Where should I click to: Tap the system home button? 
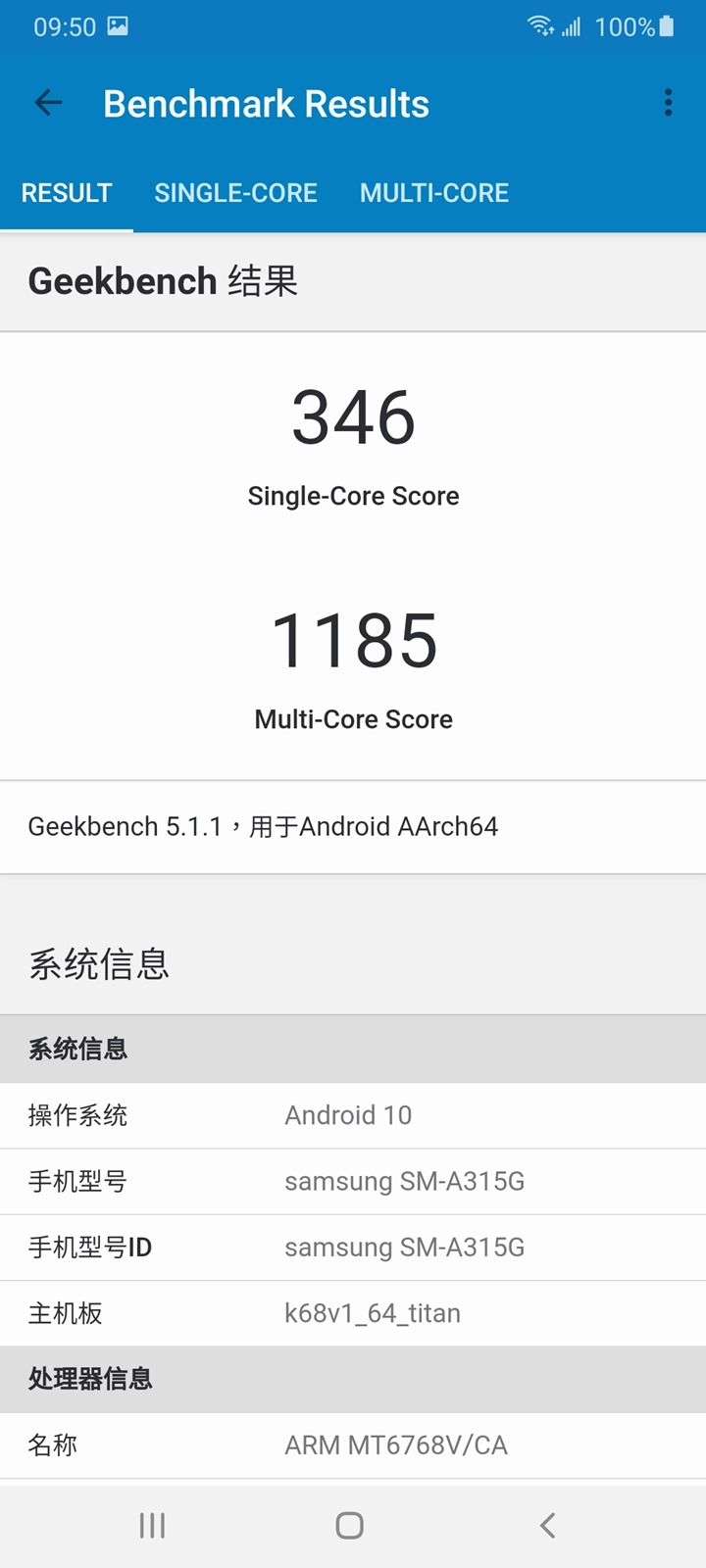click(x=350, y=1525)
